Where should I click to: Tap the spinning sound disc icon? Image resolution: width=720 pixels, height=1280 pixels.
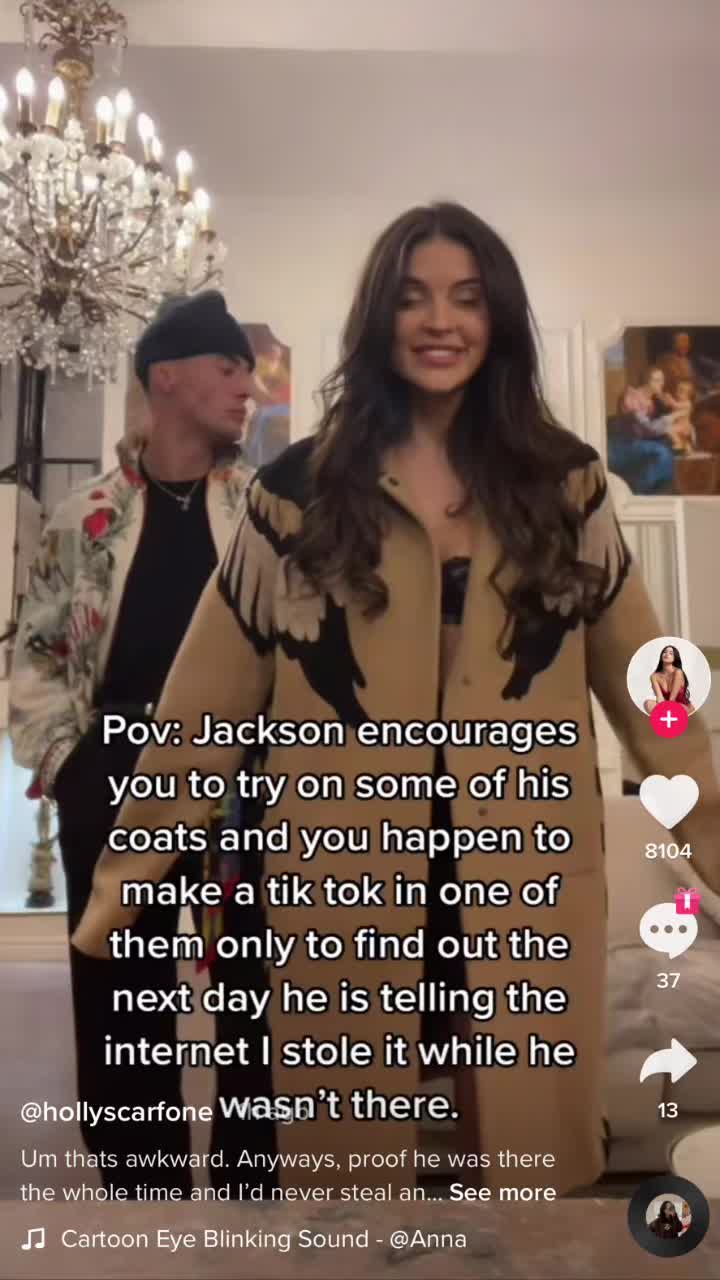[x=668, y=1216]
